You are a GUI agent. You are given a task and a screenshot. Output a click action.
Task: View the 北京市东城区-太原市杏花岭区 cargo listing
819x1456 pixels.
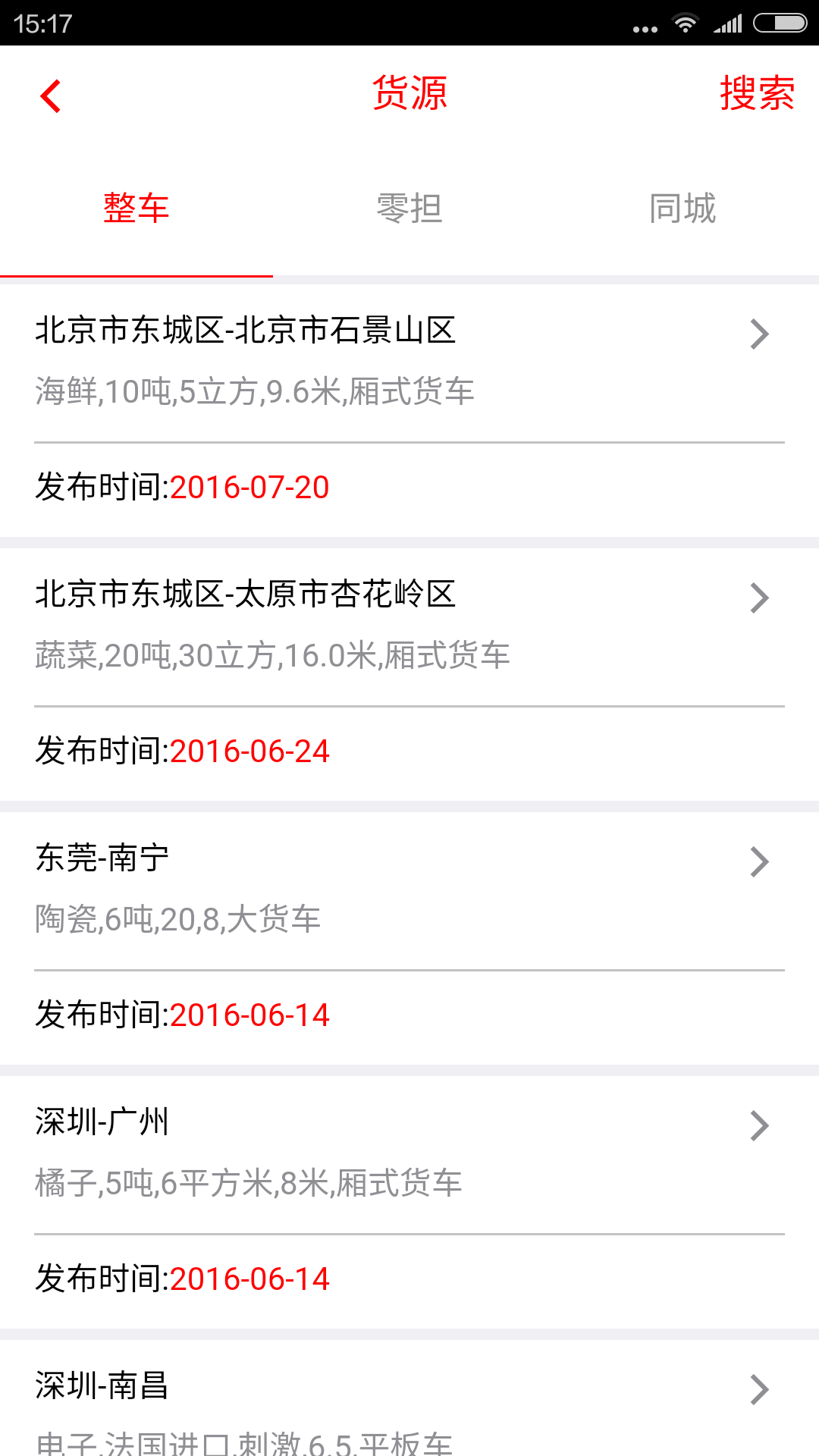pyautogui.click(x=409, y=624)
